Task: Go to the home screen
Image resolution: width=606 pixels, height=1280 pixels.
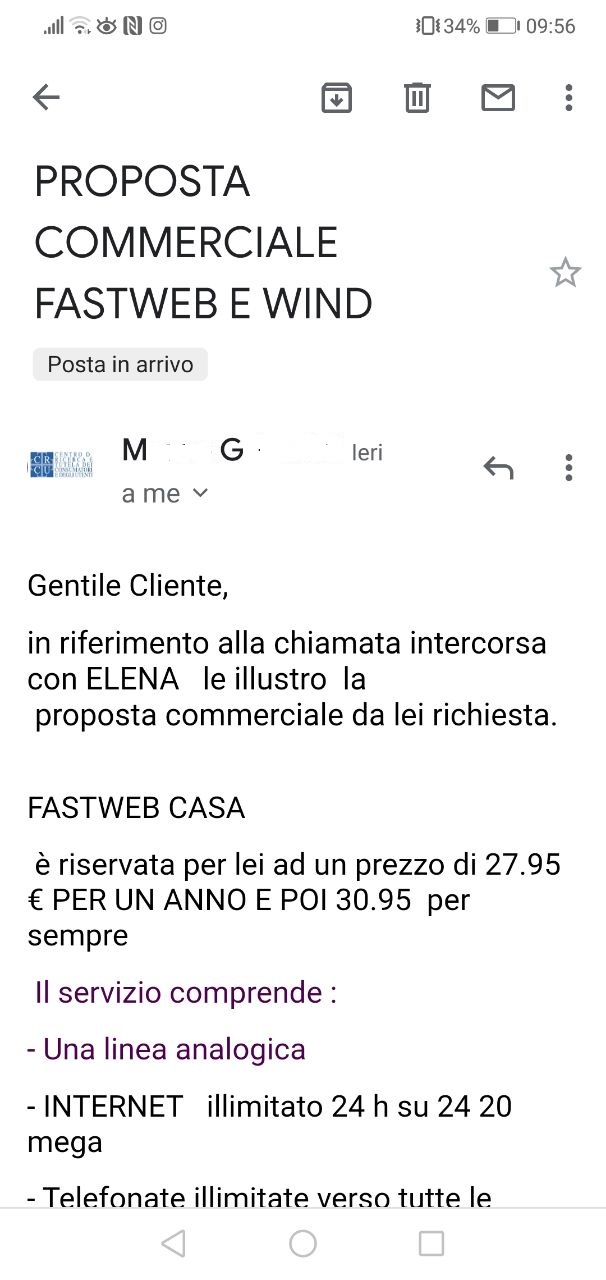Action: (x=303, y=1243)
